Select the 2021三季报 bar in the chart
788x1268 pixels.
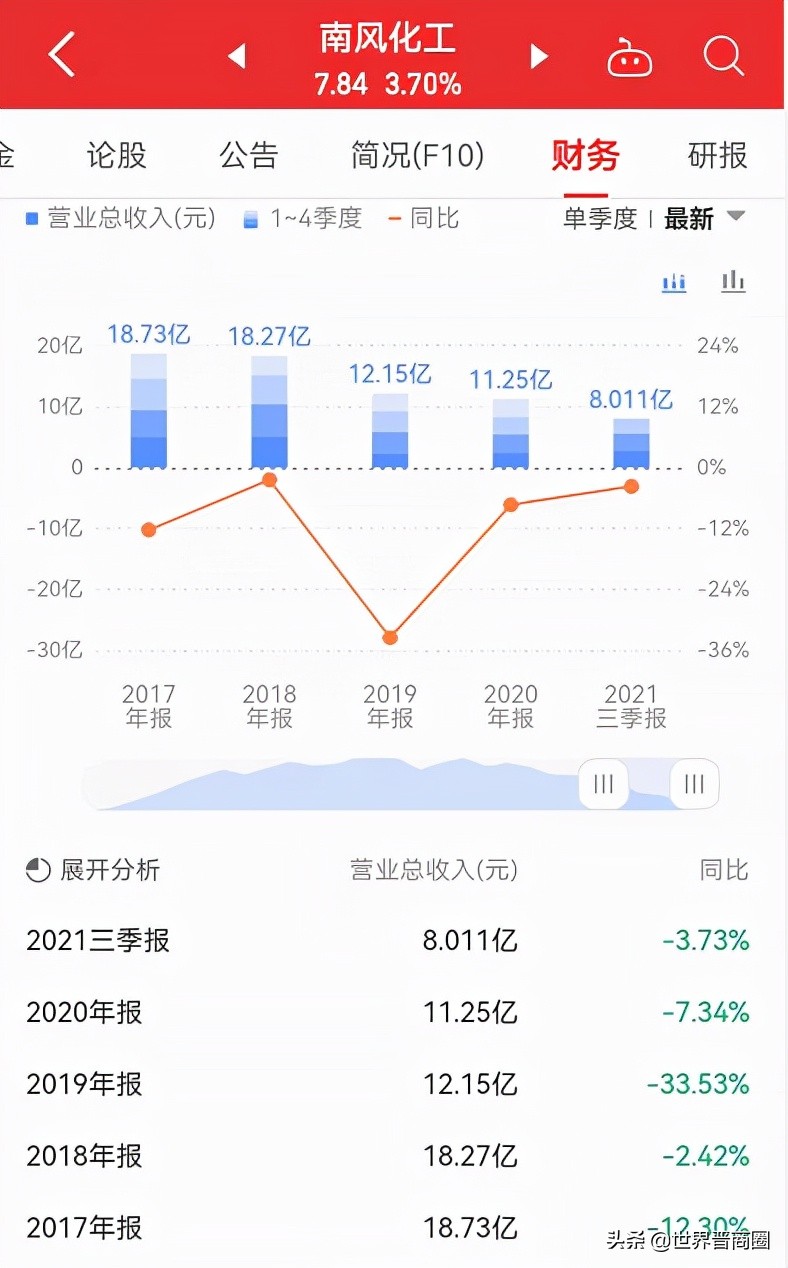click(630, 440)
